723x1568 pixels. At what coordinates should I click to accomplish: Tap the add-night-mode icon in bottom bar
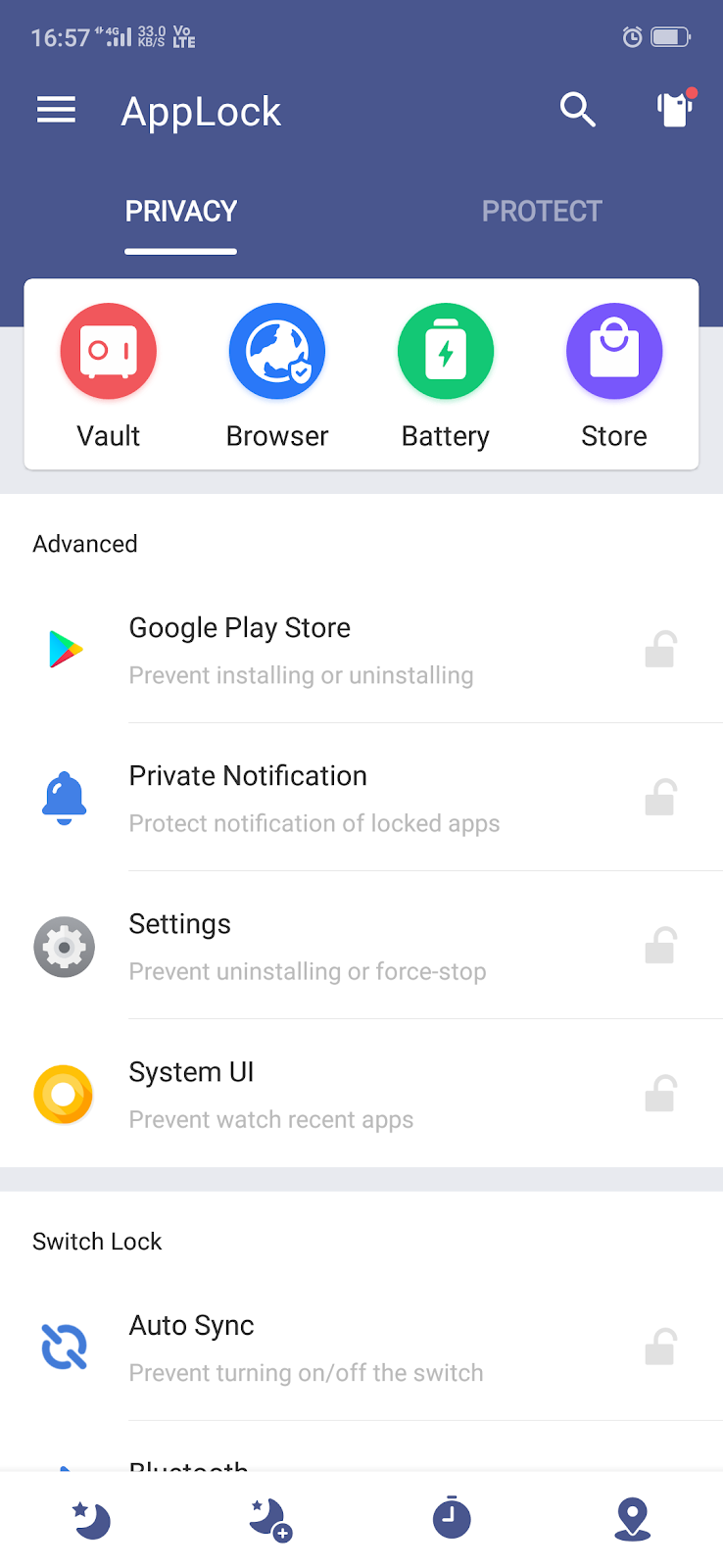tap(270, 1518)
